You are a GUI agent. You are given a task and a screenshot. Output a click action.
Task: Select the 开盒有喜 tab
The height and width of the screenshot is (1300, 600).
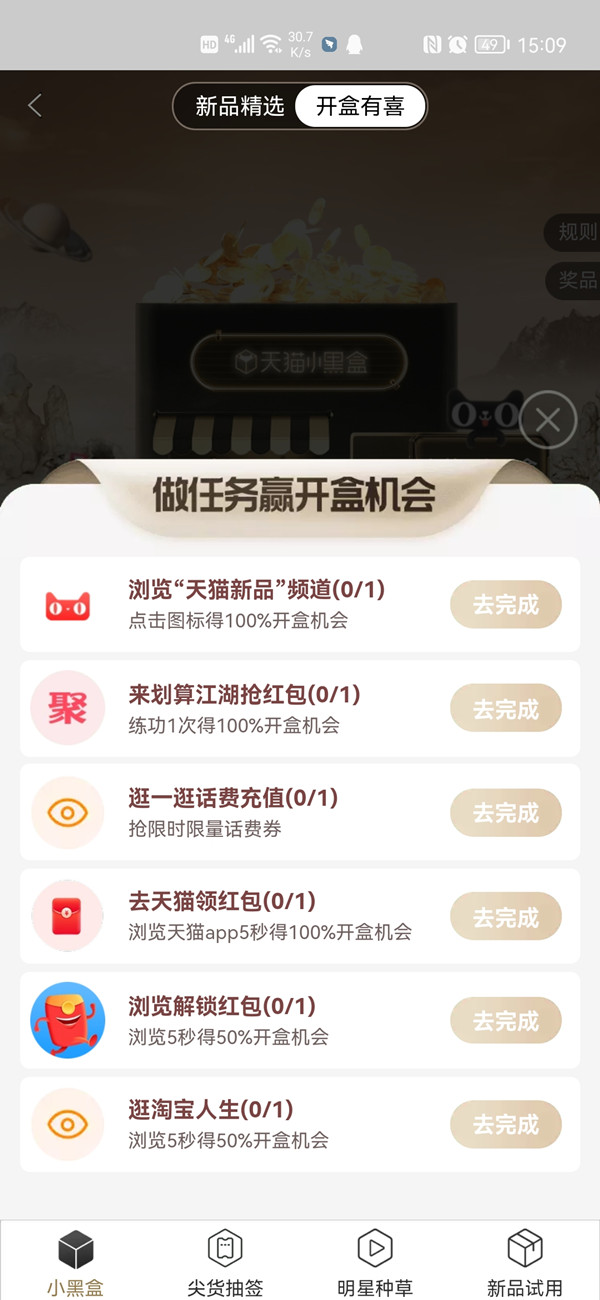coord(360,106)
